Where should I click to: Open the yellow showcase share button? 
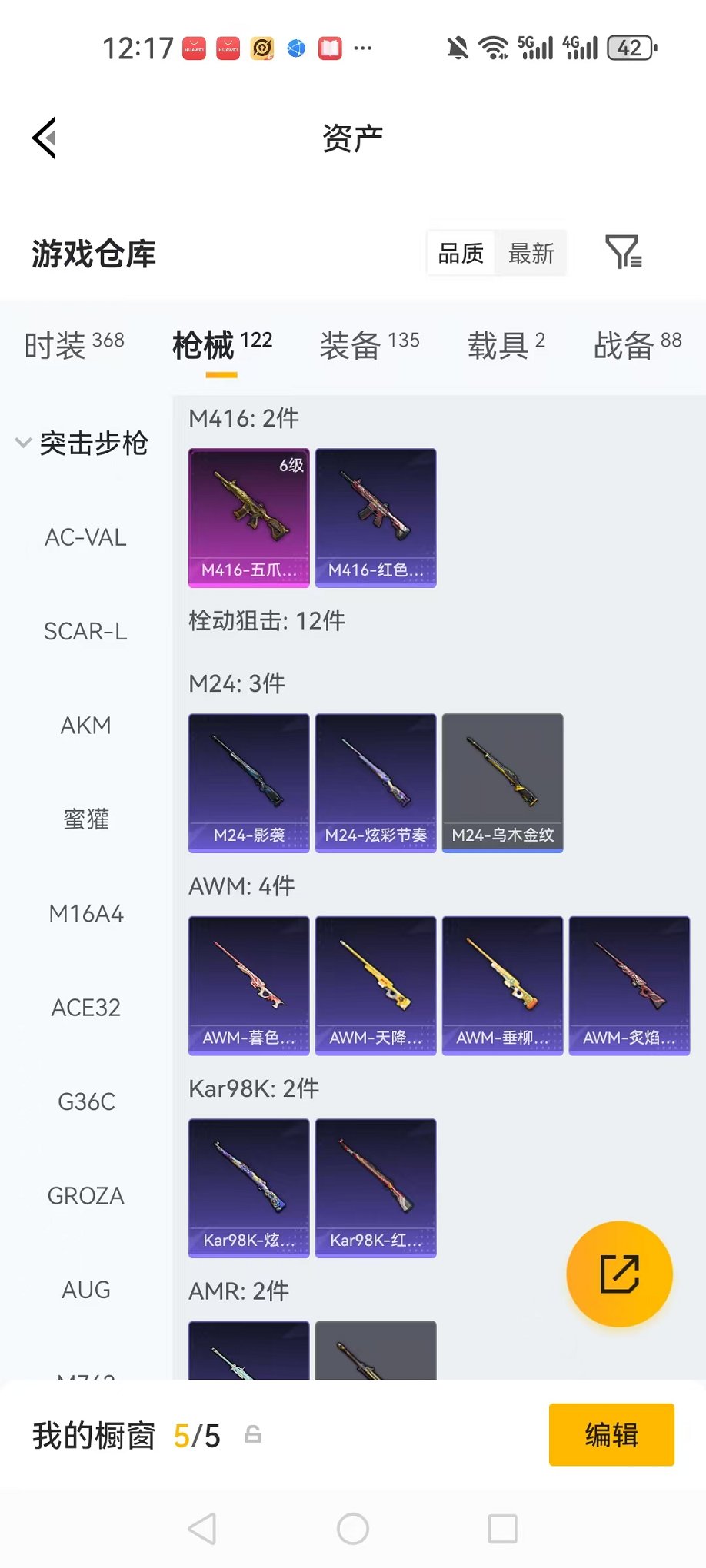620,1274
